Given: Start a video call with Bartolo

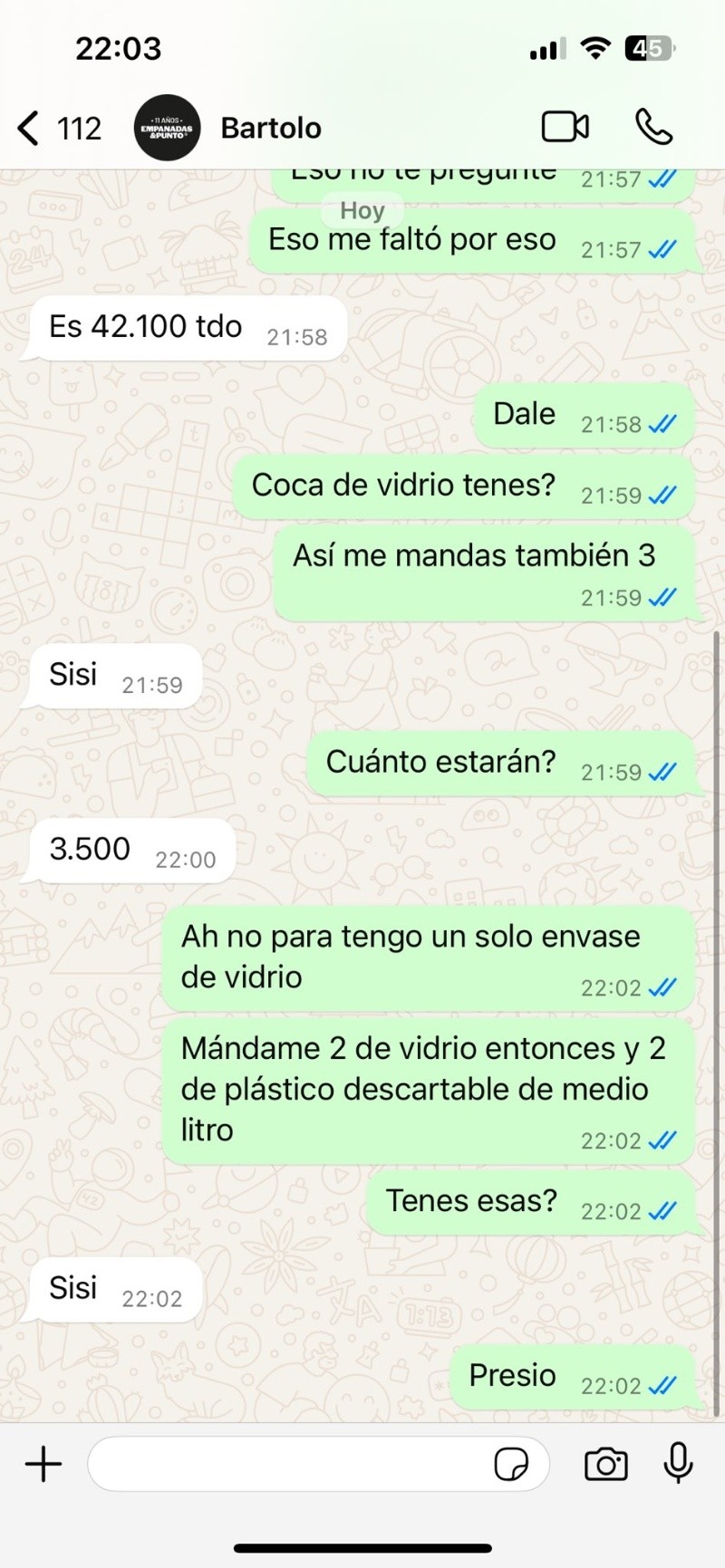Looking at the screenshot, I should point(565,127).
